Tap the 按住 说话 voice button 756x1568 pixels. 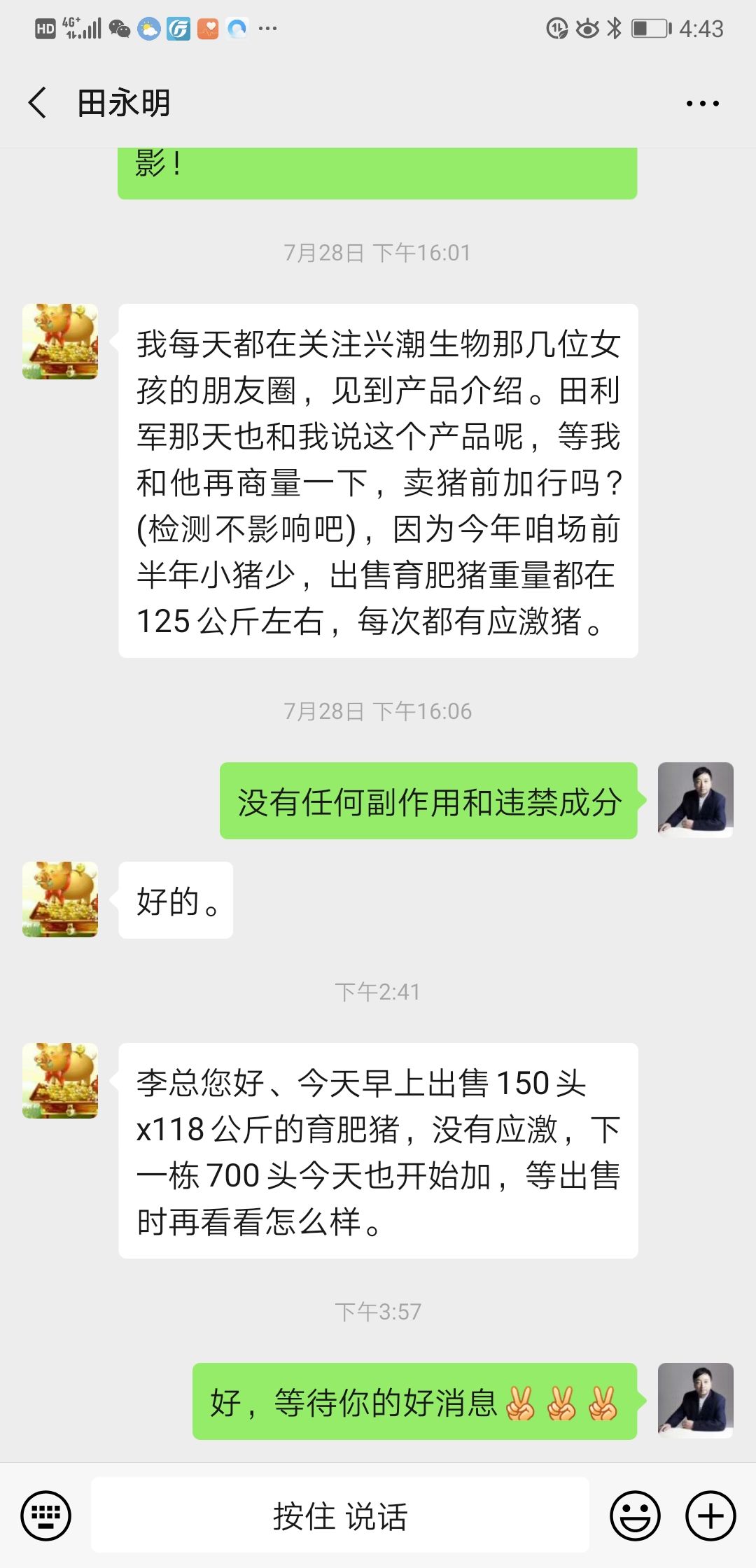pyautogui.click(x=340, y=1516)
